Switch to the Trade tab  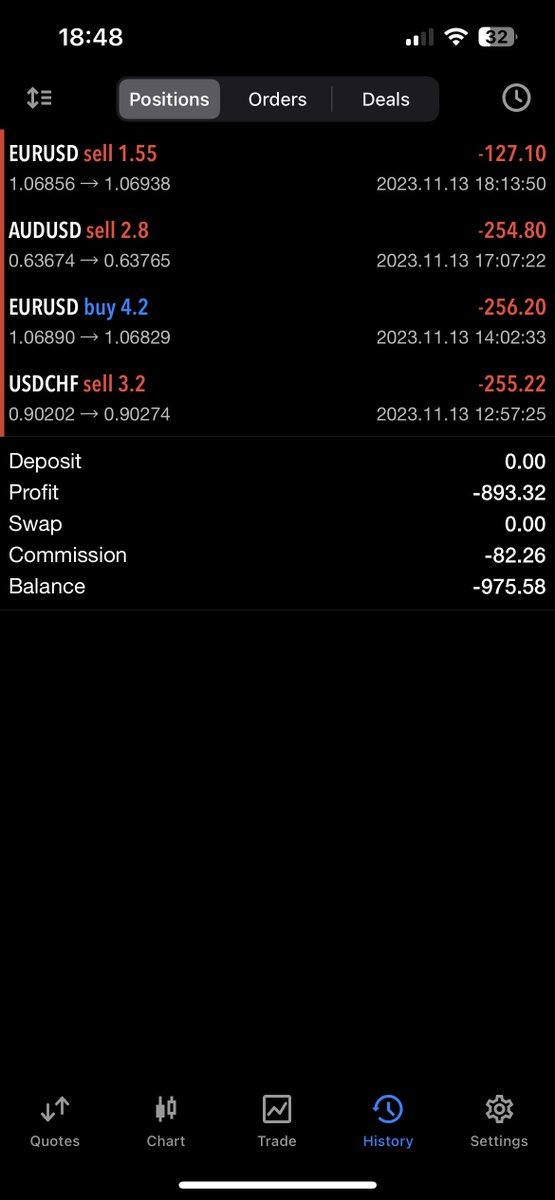pos(277,1121)
